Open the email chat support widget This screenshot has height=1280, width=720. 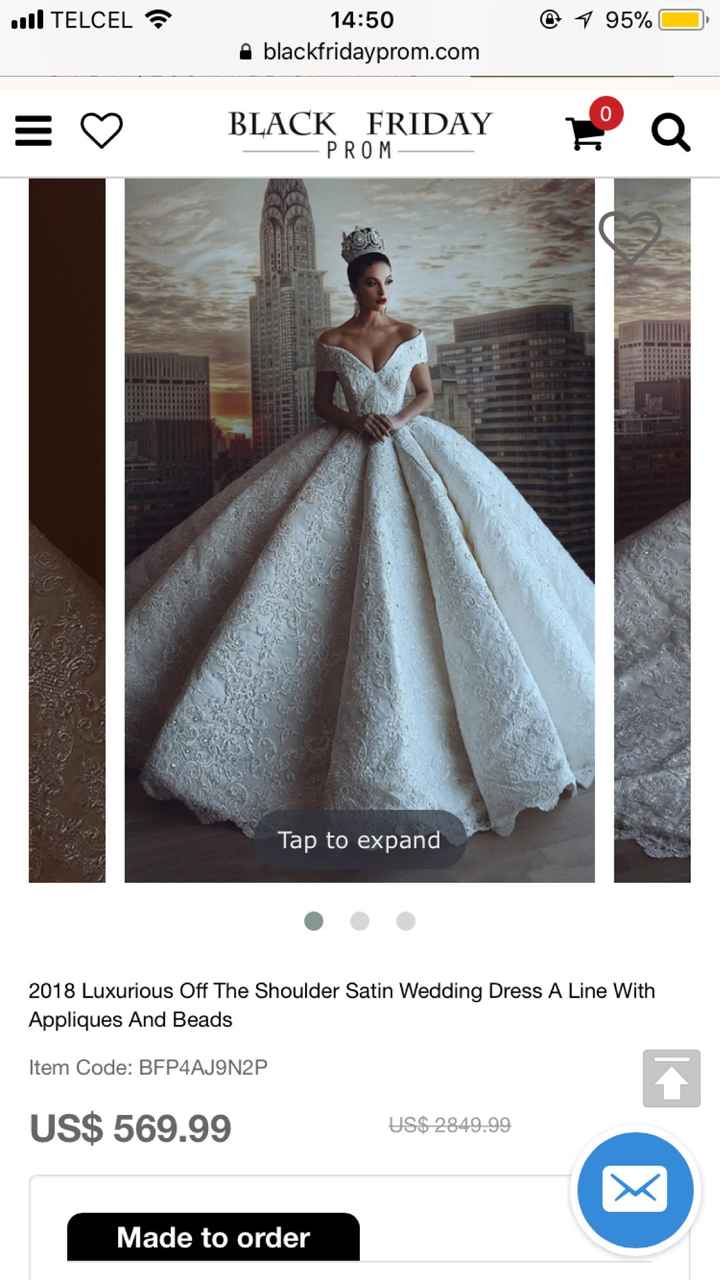[635, 1190]
